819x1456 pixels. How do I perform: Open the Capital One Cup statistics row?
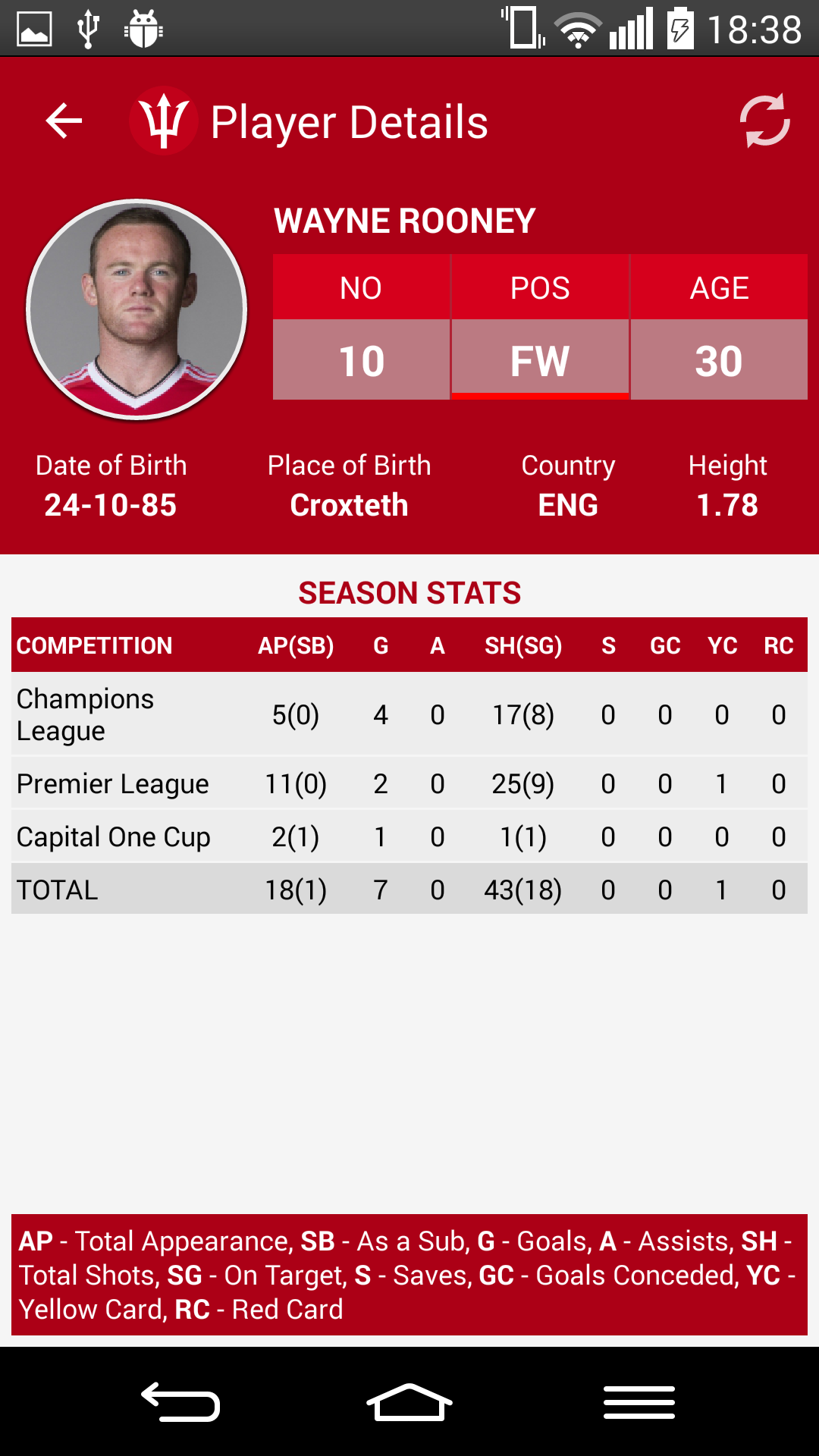tap(409, 836)
